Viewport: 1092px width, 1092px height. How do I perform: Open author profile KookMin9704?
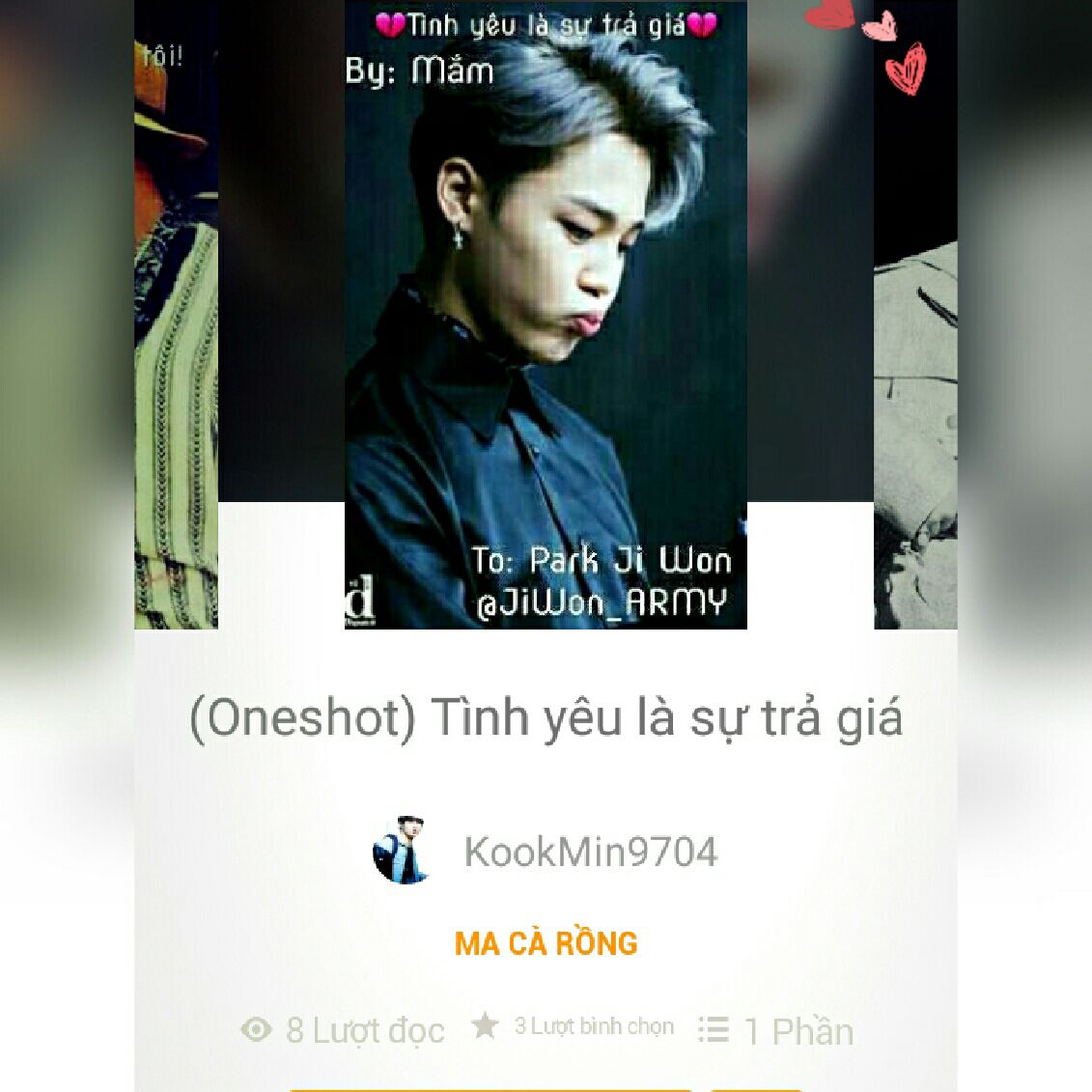click(590, 852)
